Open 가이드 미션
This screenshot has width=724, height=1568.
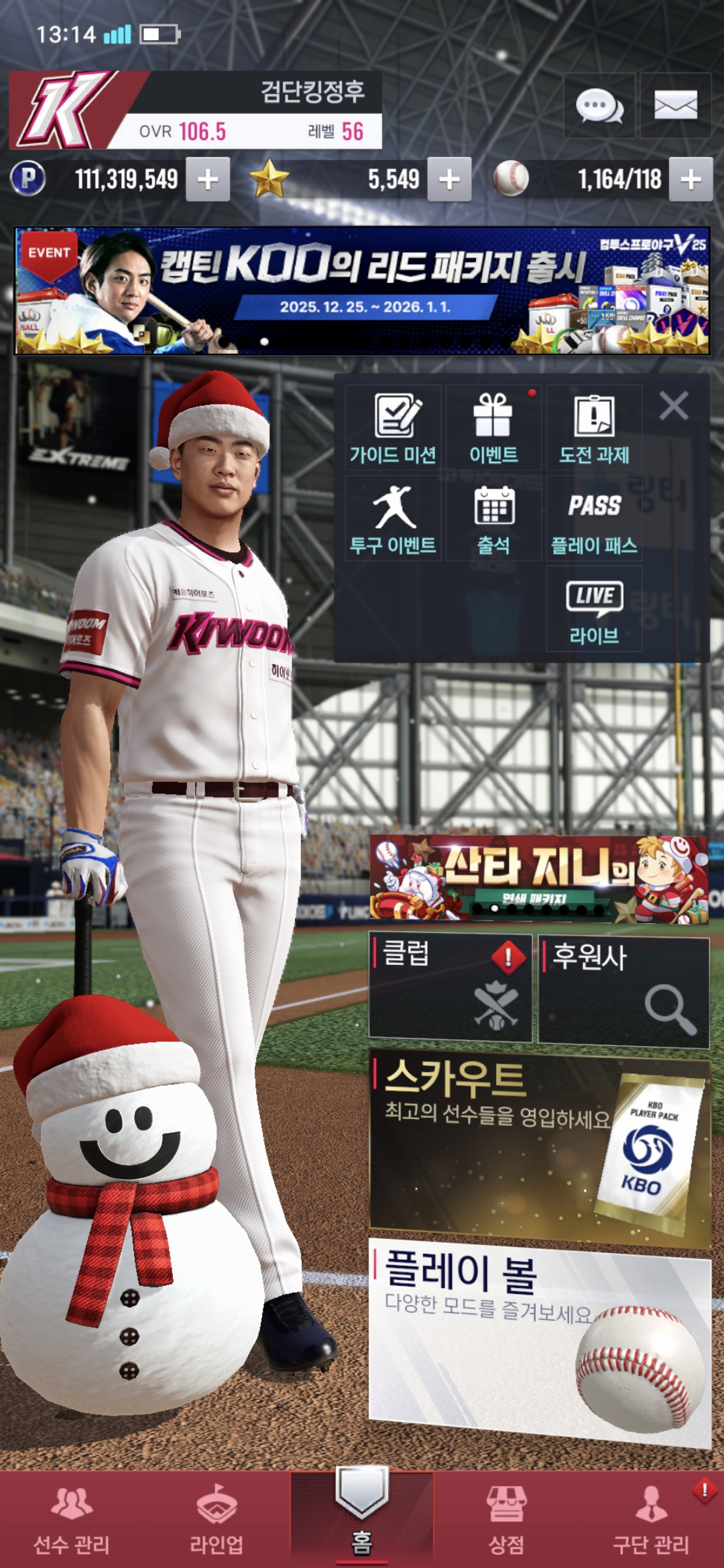[393, 428]
